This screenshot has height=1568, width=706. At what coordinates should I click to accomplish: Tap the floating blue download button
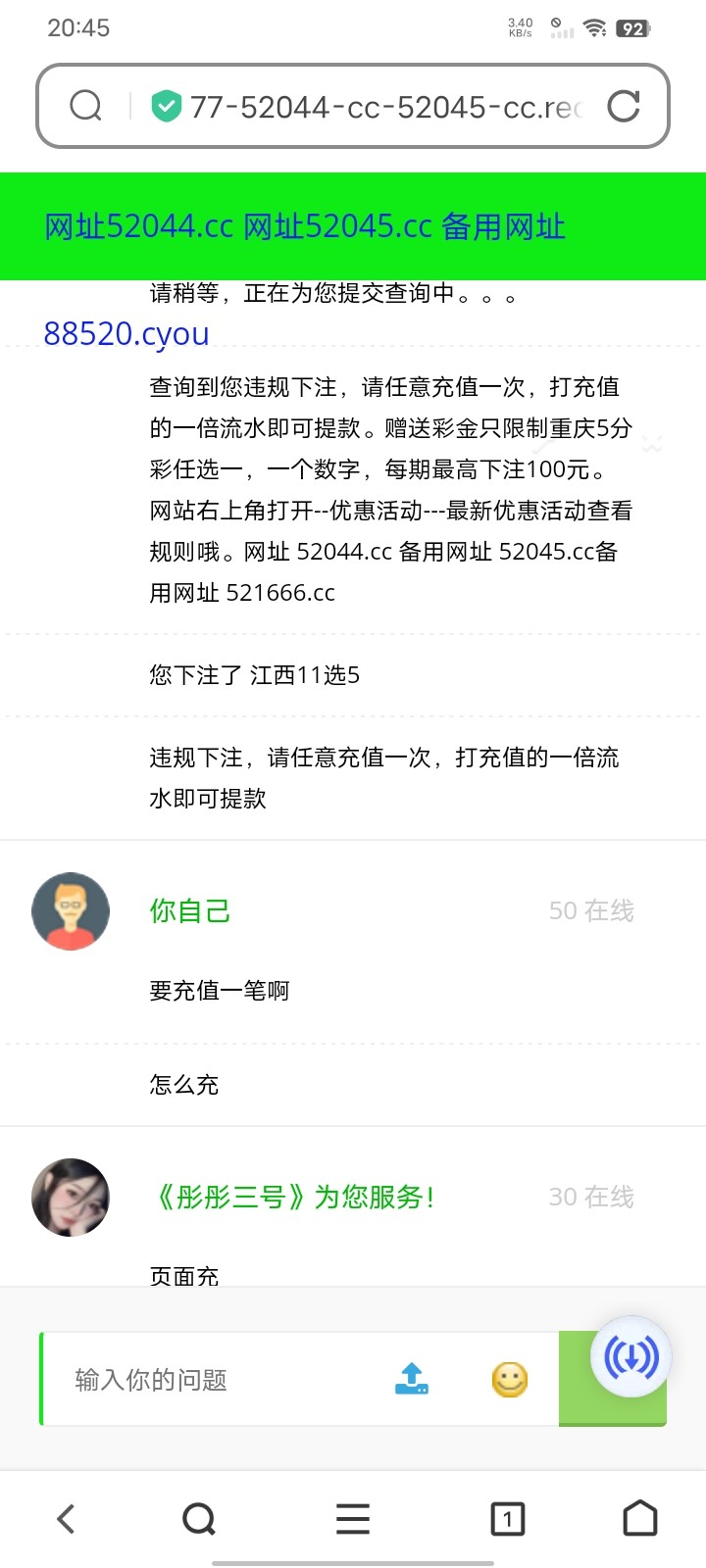click(631, 1357)
